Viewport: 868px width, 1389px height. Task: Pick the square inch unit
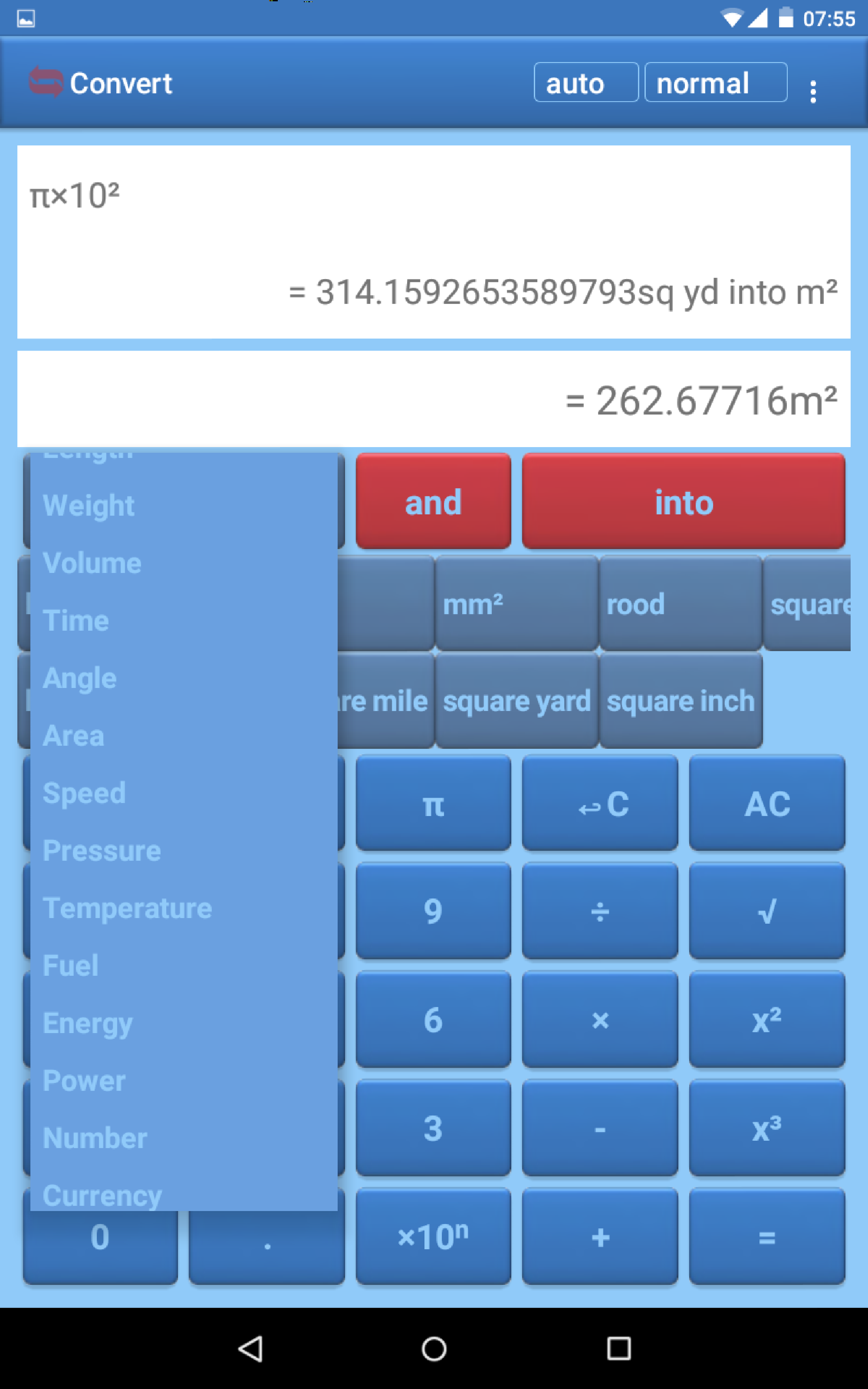[680, 700]
